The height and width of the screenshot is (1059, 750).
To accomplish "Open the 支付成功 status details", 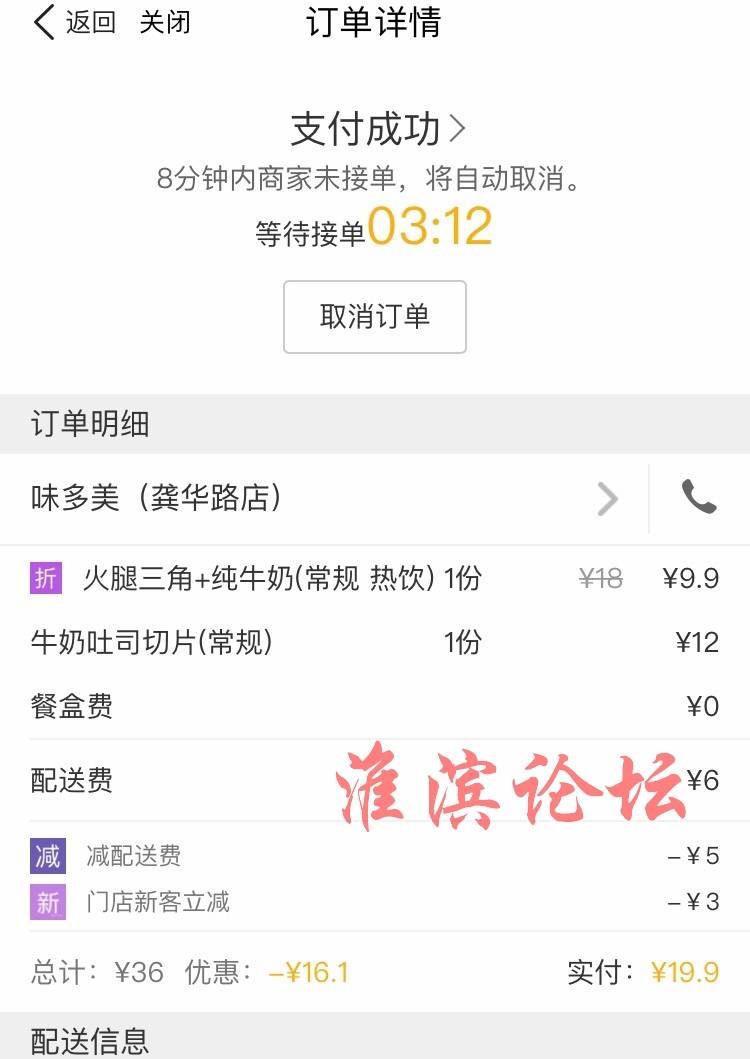I will (x=378, y=129).
